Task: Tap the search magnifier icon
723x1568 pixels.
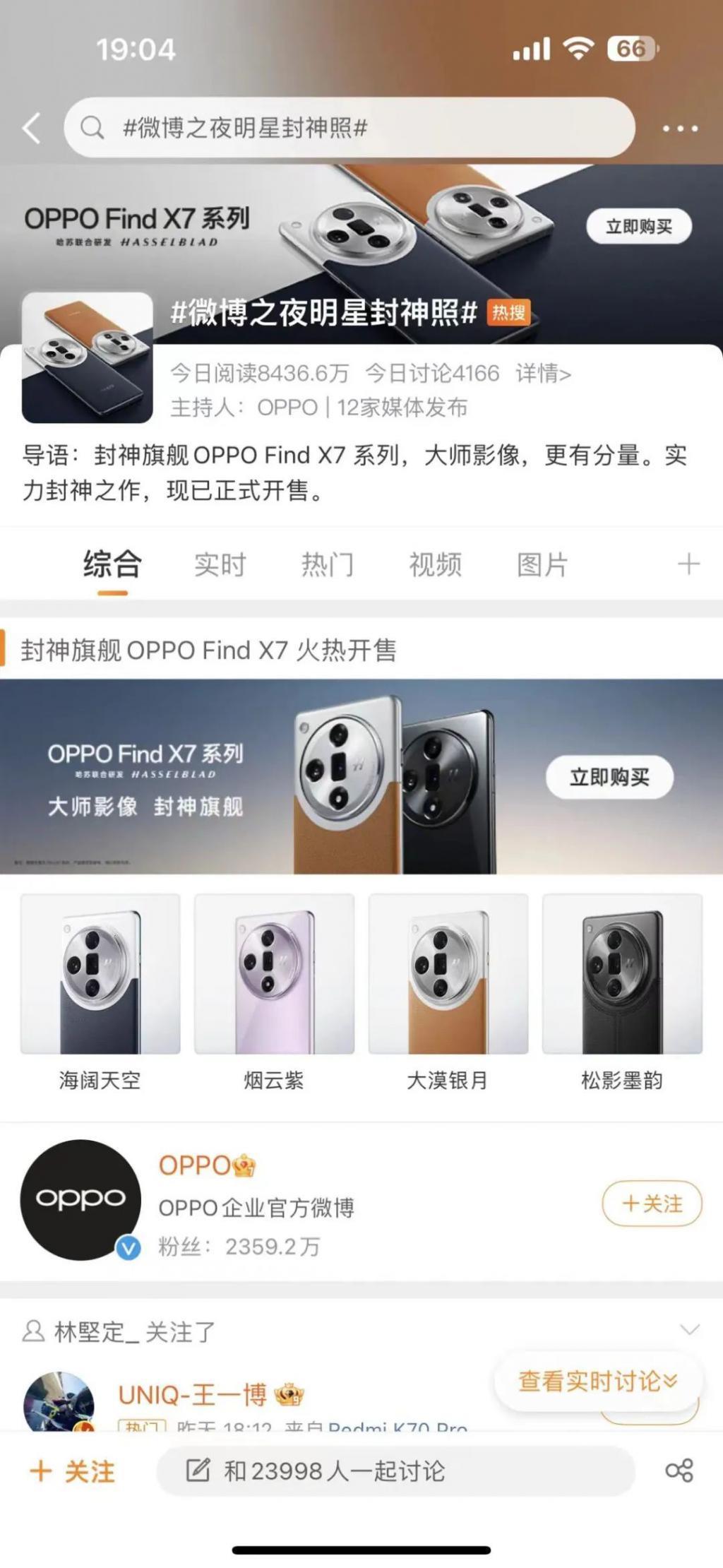Action: click(92, 127)
